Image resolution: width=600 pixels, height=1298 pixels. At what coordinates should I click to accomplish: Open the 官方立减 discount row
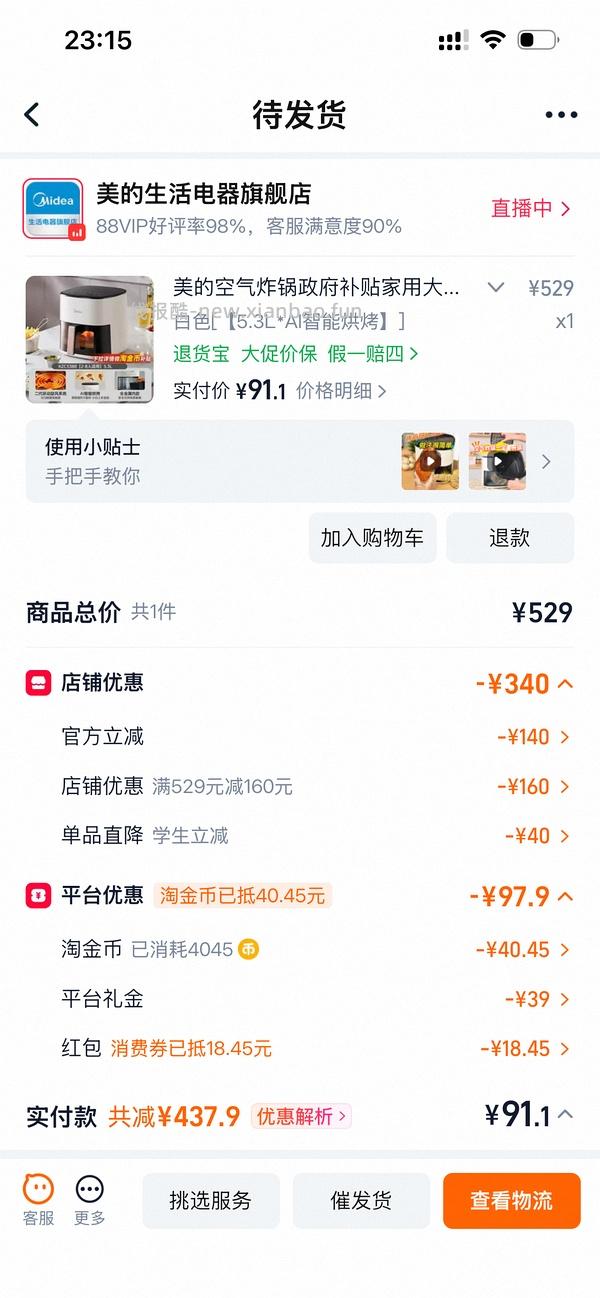(x=300, y=737)
